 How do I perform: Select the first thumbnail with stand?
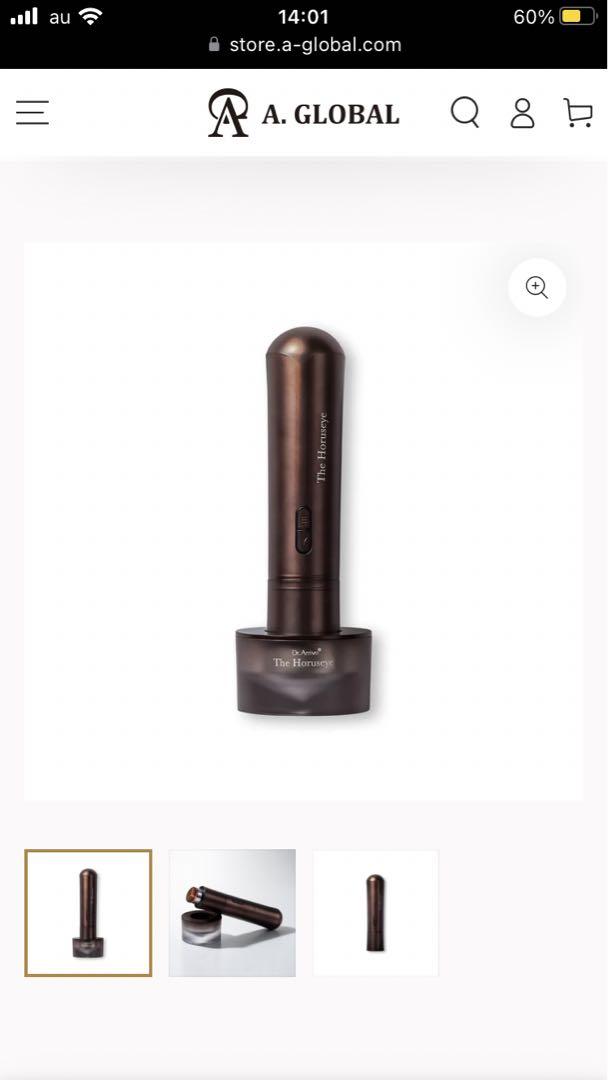click(88, 913)
